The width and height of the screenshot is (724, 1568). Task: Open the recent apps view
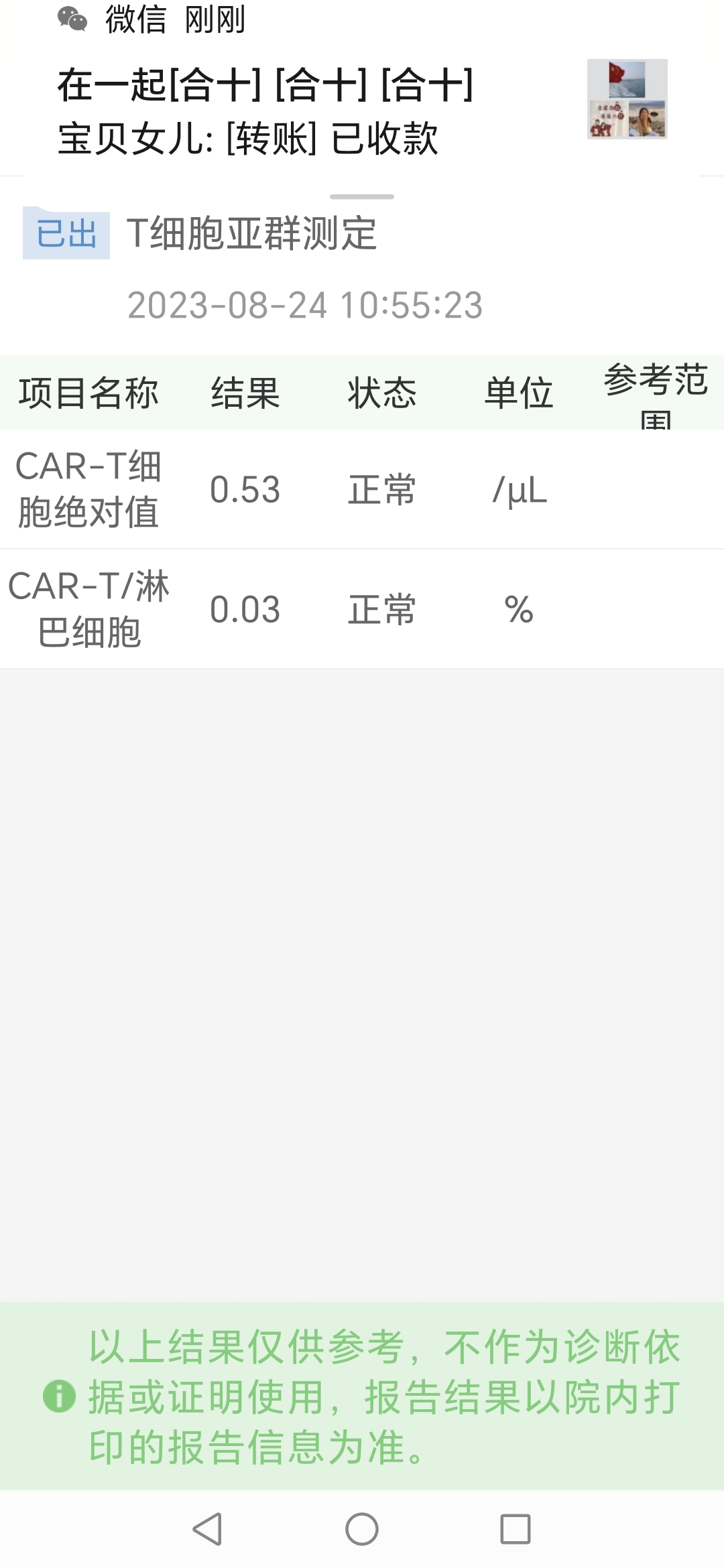[x=516, y=1529]
